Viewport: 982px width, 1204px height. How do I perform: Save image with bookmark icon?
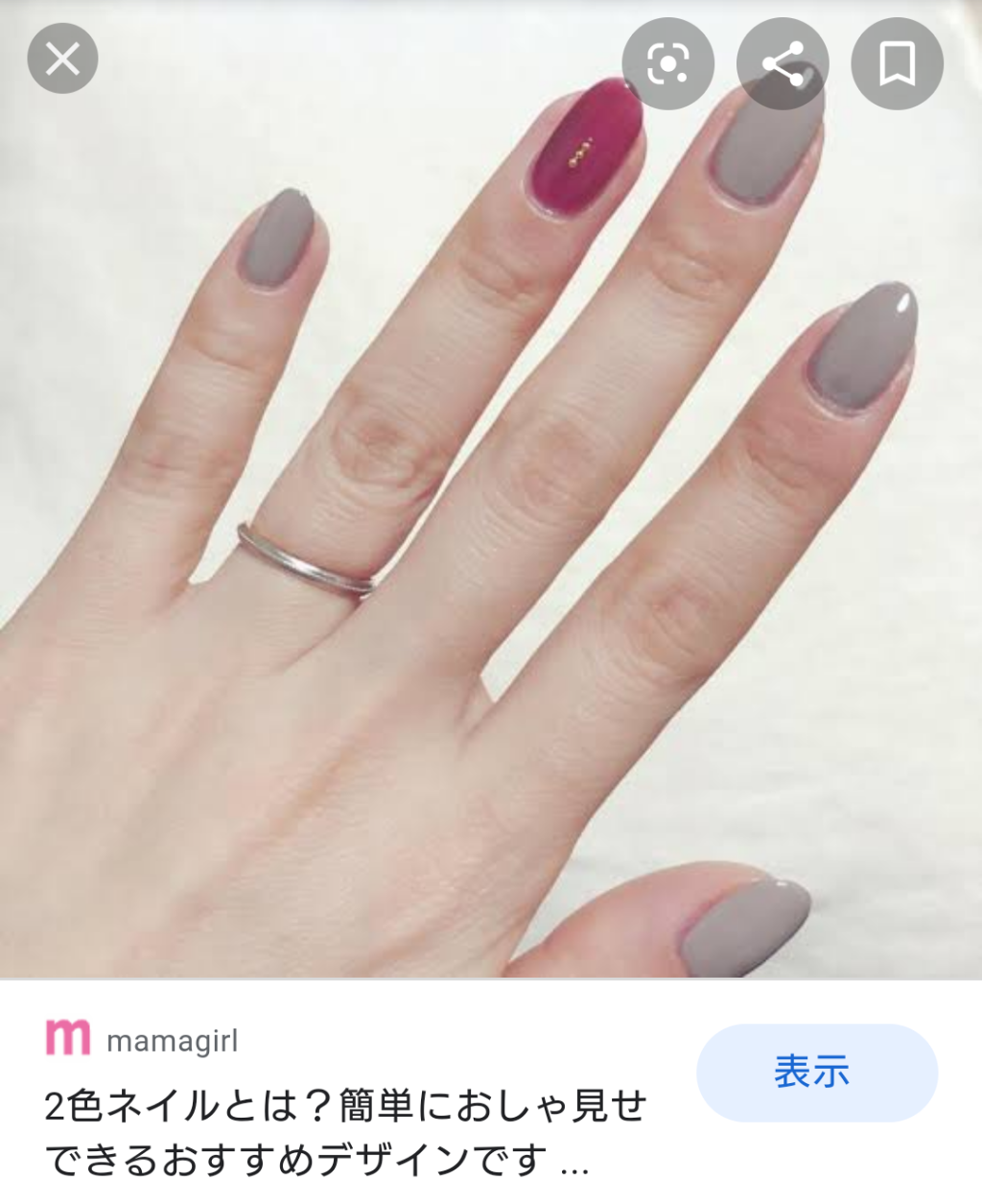pyautogui.click(x=897, y=63)
